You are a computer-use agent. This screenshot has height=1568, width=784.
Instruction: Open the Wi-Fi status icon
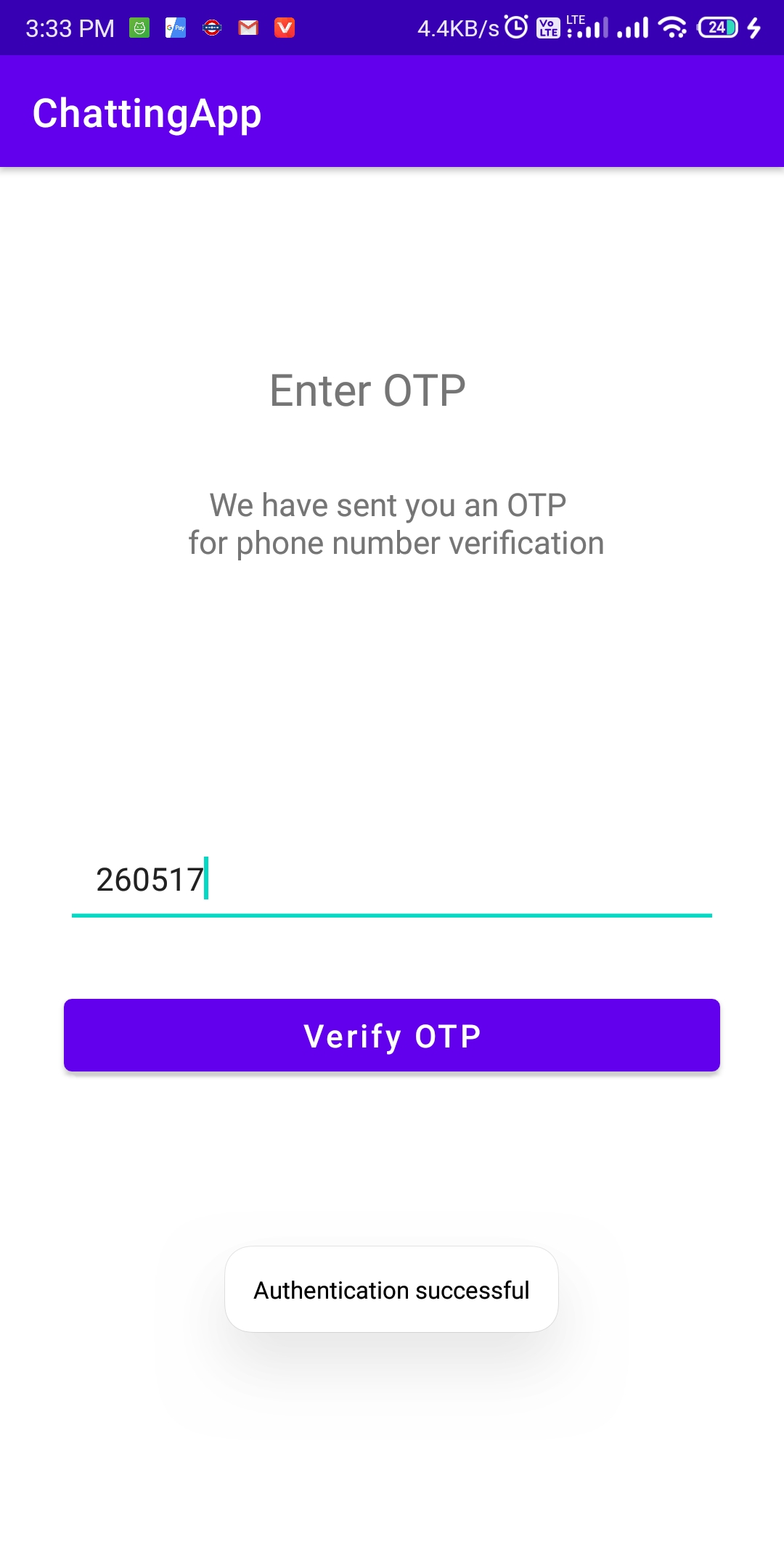pyautogui.click(x=671, y=28)
